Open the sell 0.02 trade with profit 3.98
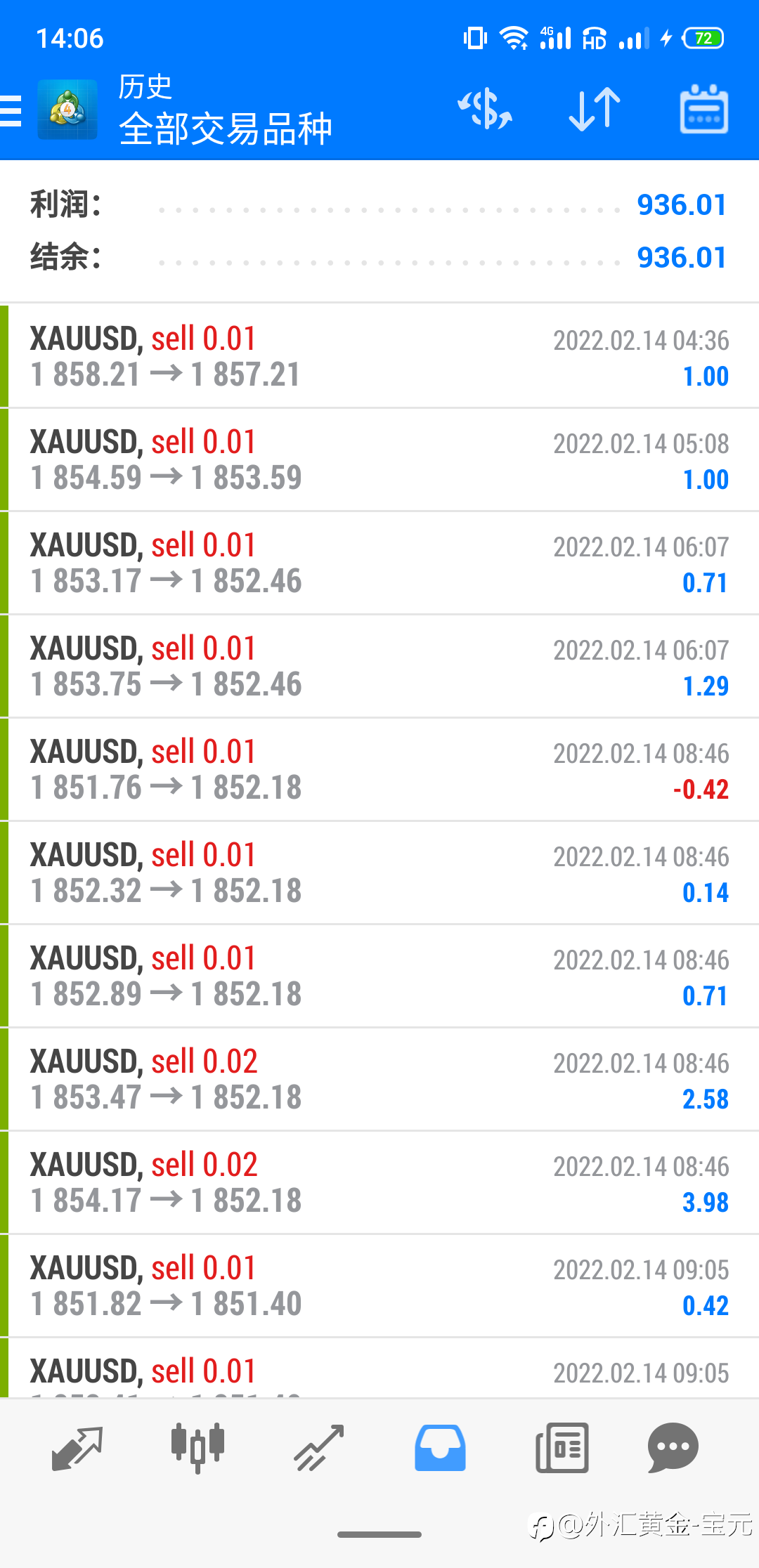The height and width of the screenshot is (1568, 759). click(379, 1183)
